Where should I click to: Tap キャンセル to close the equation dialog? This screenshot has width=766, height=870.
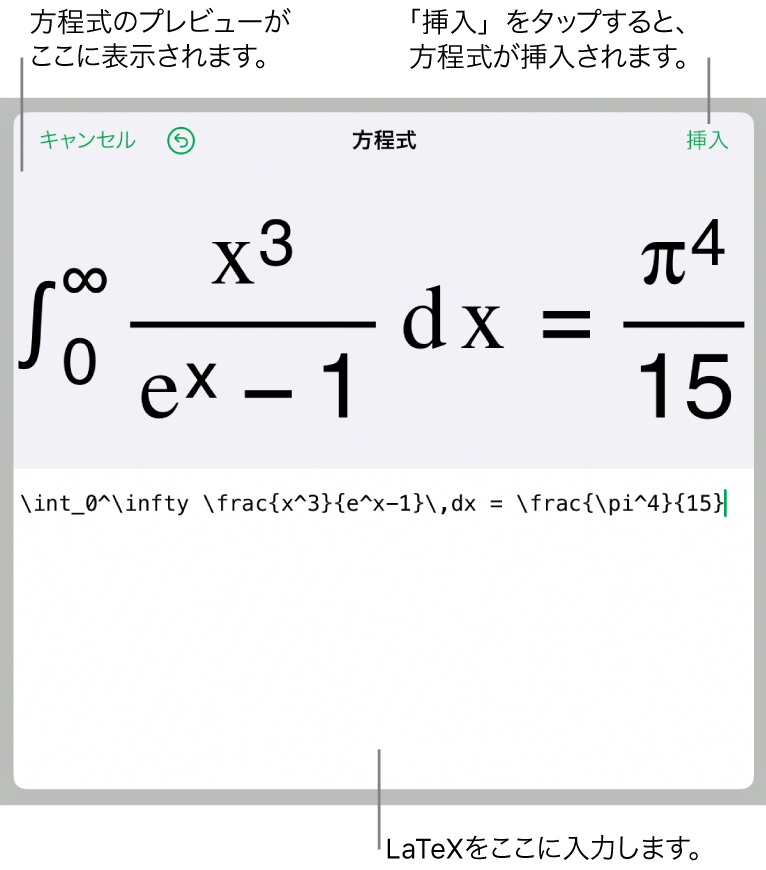click(x=87, y=141)
